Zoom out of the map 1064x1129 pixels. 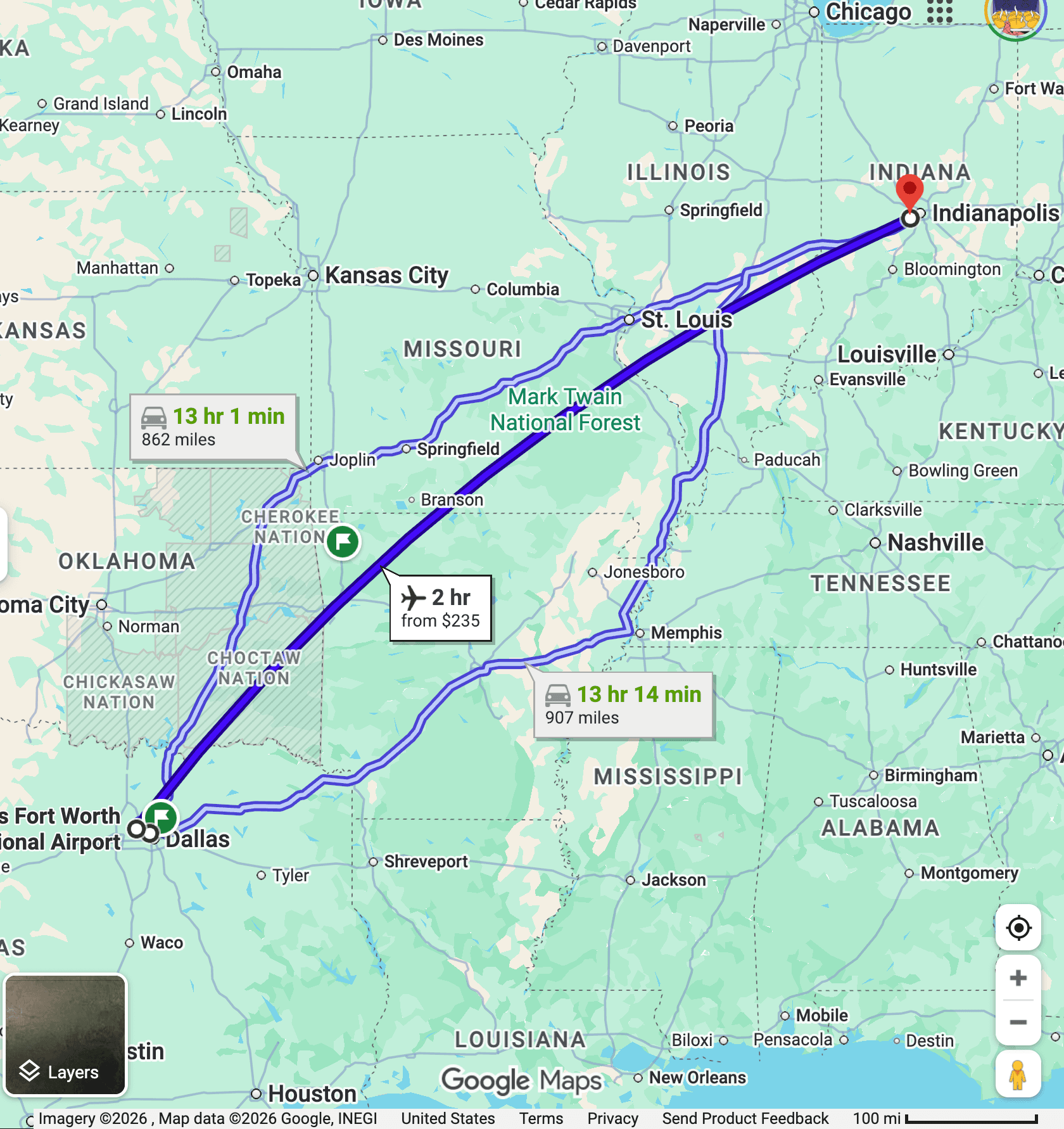pos(1018,1023)
